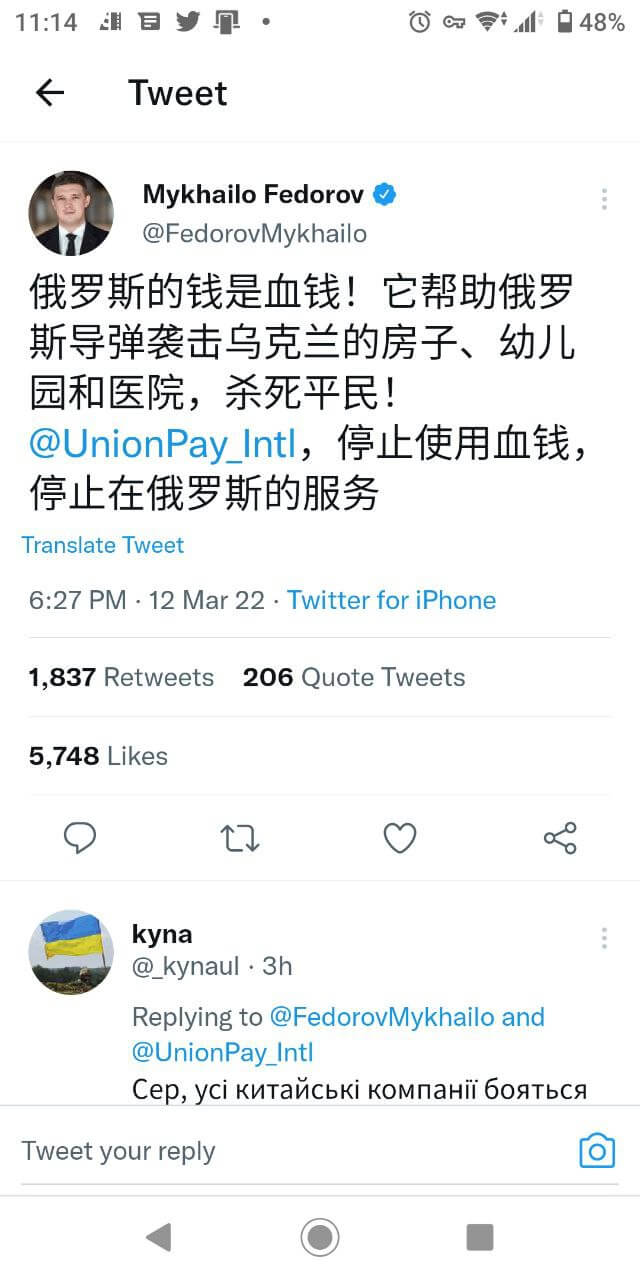
Task: Open @FedorovMykhailo mention in kyna's reply
Action: tap(382, 1017)
